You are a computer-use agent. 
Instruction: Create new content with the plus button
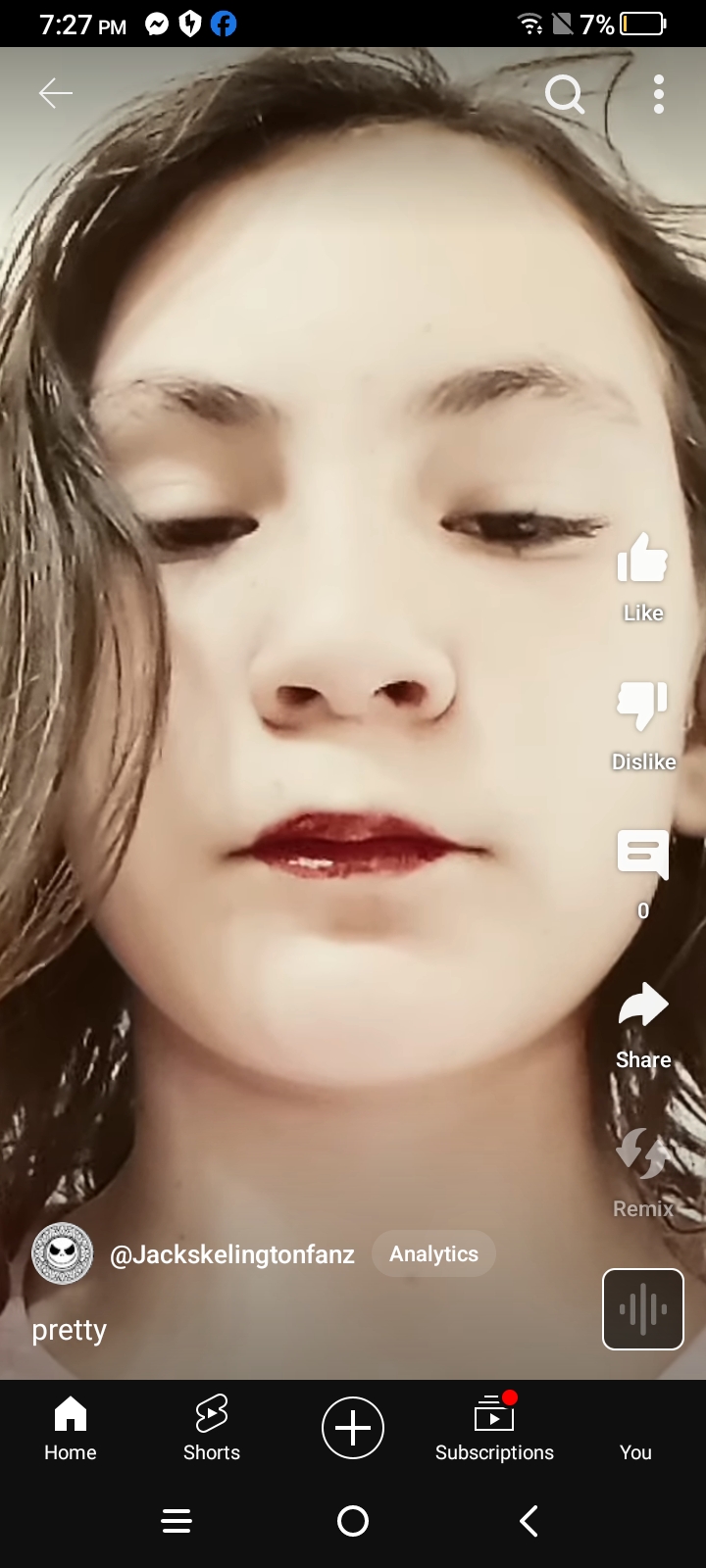353,1428
